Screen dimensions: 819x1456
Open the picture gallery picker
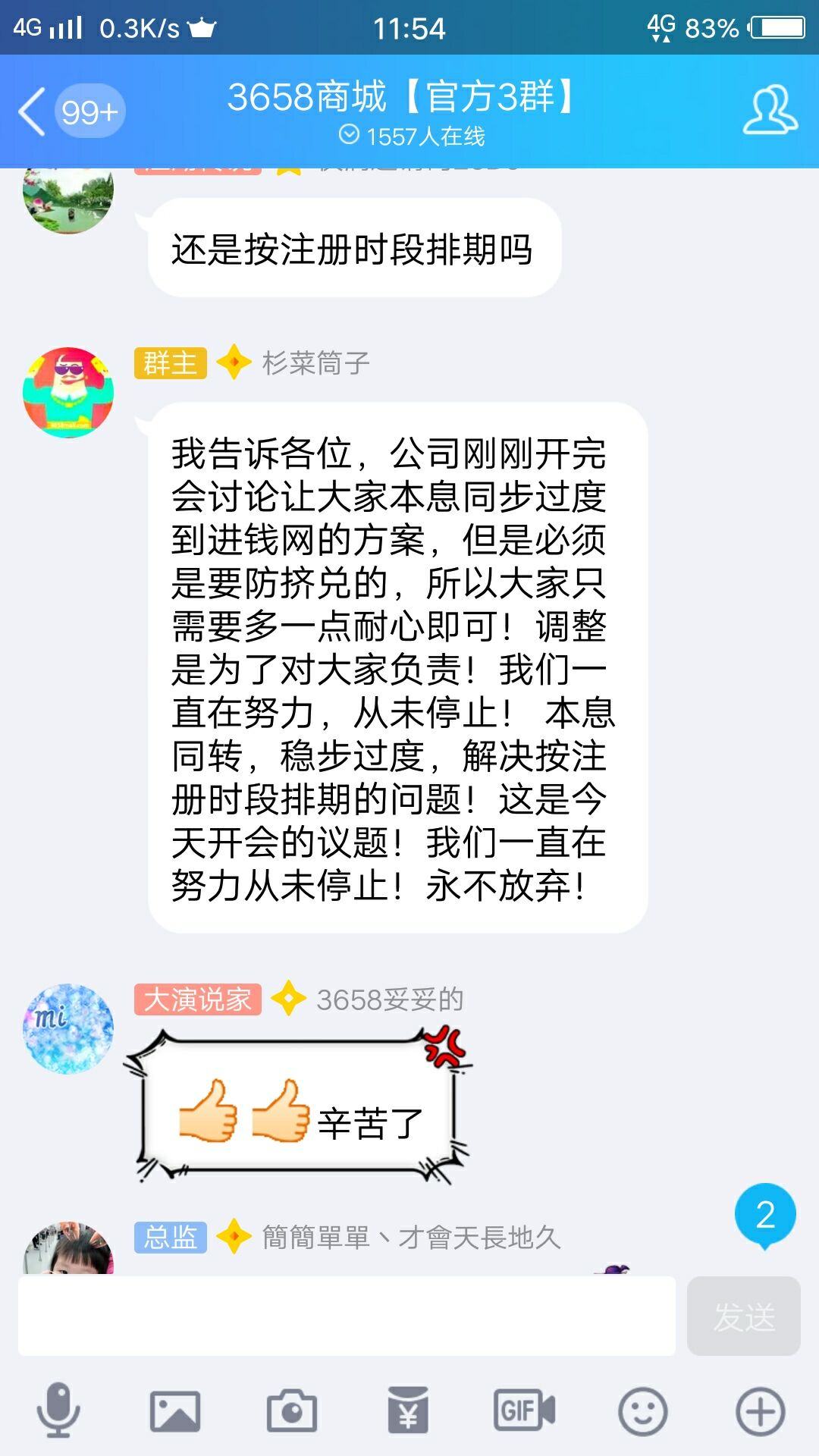coord(175,1411)
